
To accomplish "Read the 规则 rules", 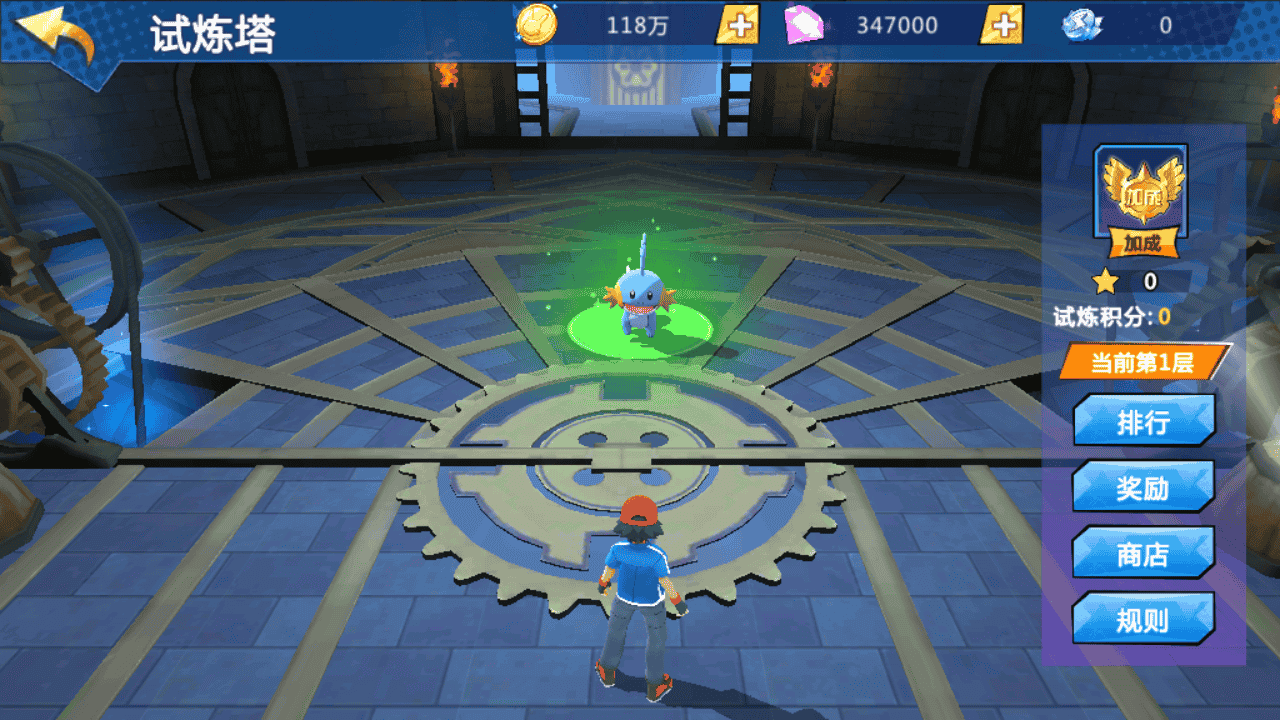I will click(x=1143, y=619).
